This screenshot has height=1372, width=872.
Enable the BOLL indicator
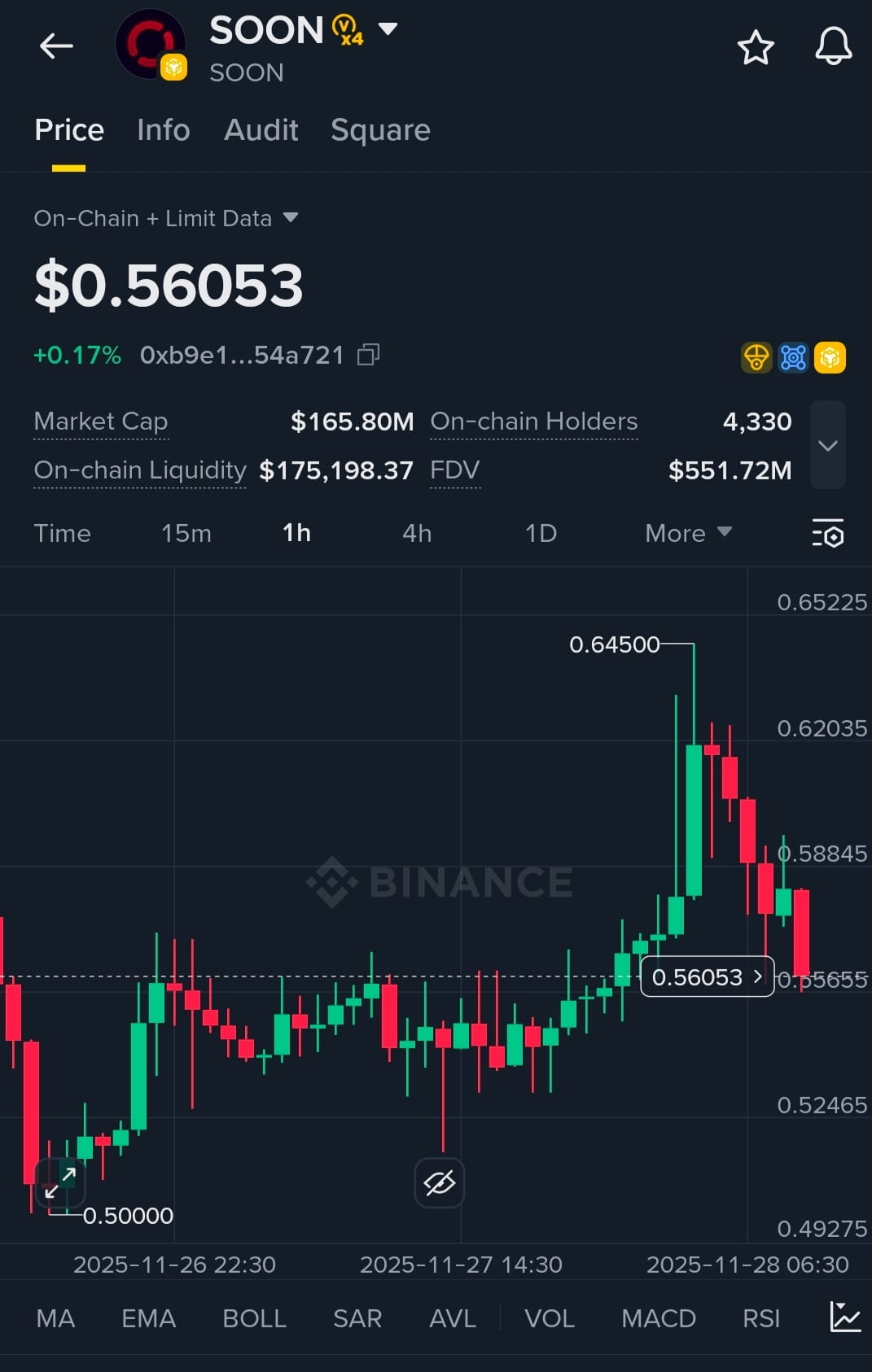[254, 1318]
